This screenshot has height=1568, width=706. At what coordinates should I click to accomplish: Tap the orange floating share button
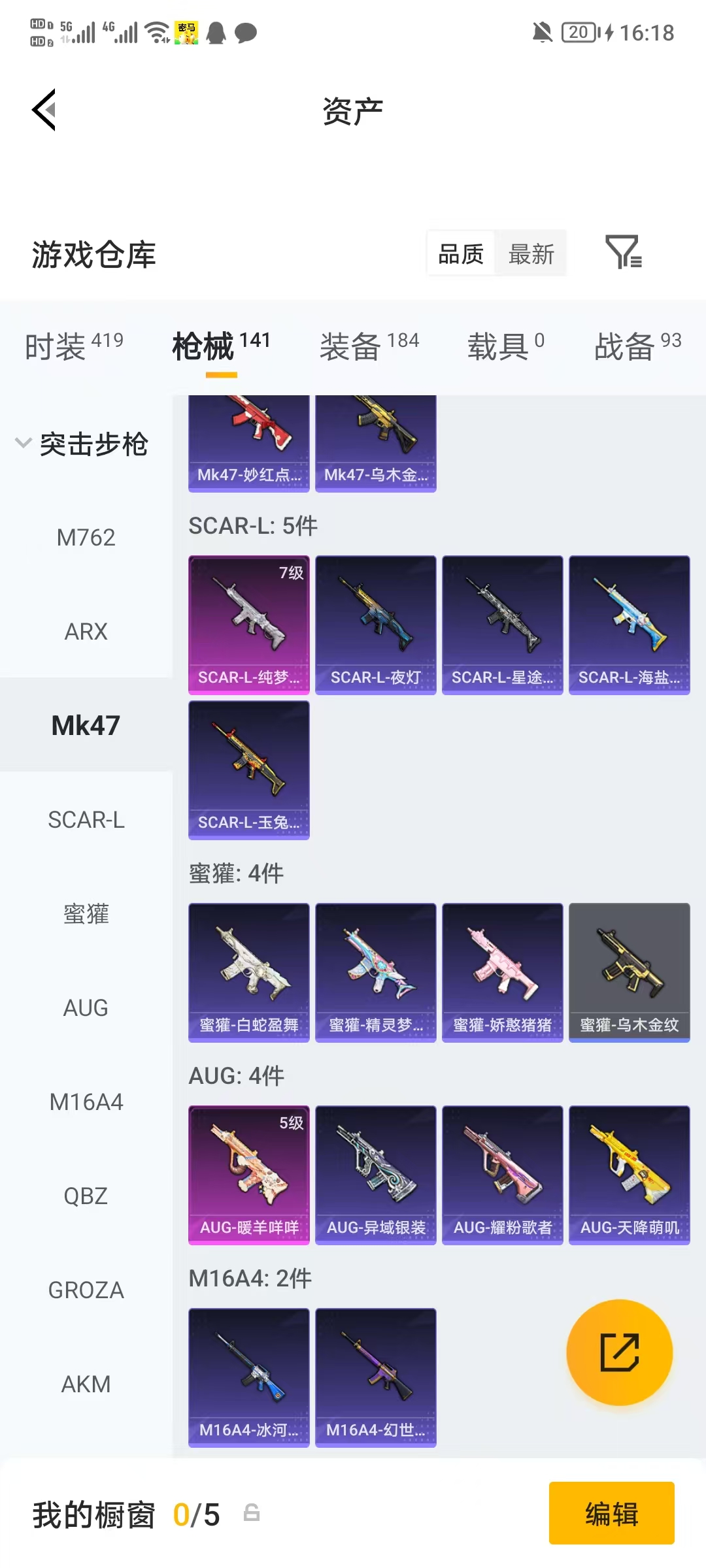pos(620,1352)
